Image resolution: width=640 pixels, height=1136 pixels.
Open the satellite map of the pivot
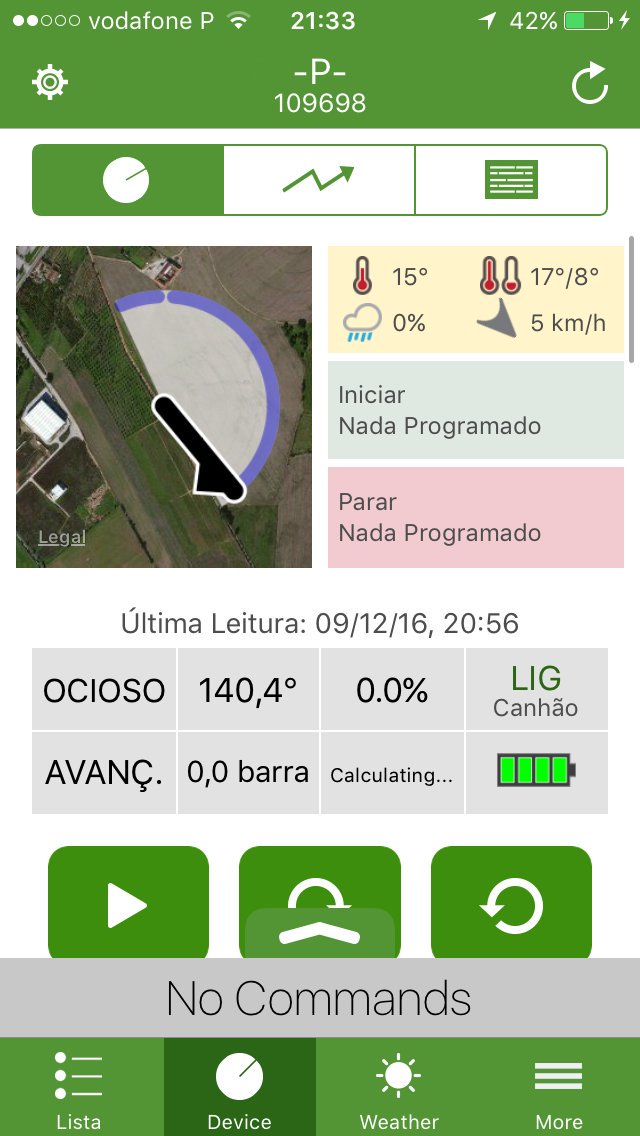164,407
